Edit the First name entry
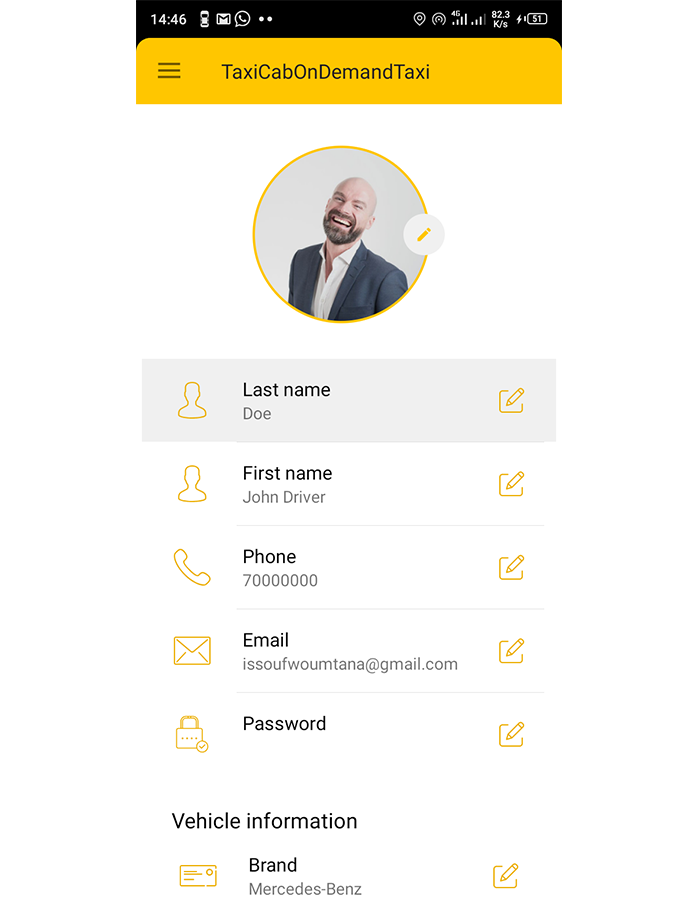 (x=511, y=484)
